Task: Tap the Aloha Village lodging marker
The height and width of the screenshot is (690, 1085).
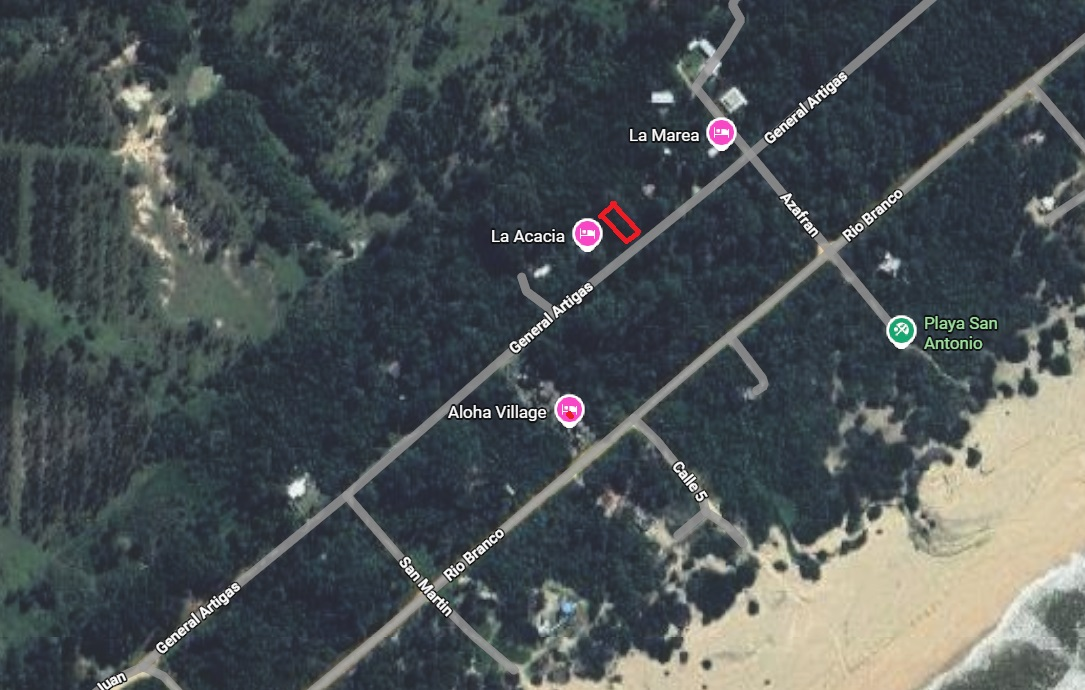Action: click(x=569, y=410)
